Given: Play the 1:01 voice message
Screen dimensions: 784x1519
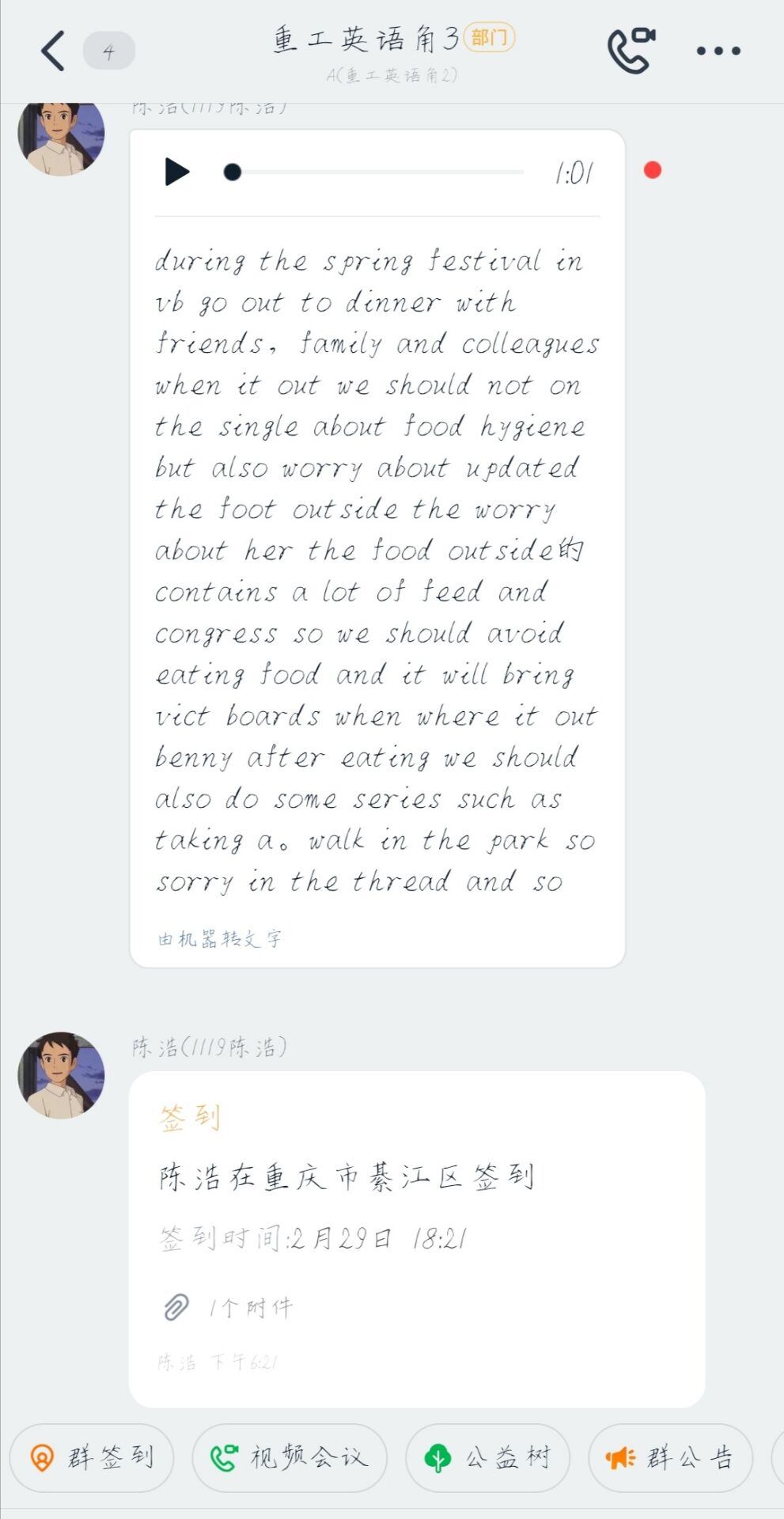Looking at the screenshot, I should pyautogui.click(x=177, y=172).
